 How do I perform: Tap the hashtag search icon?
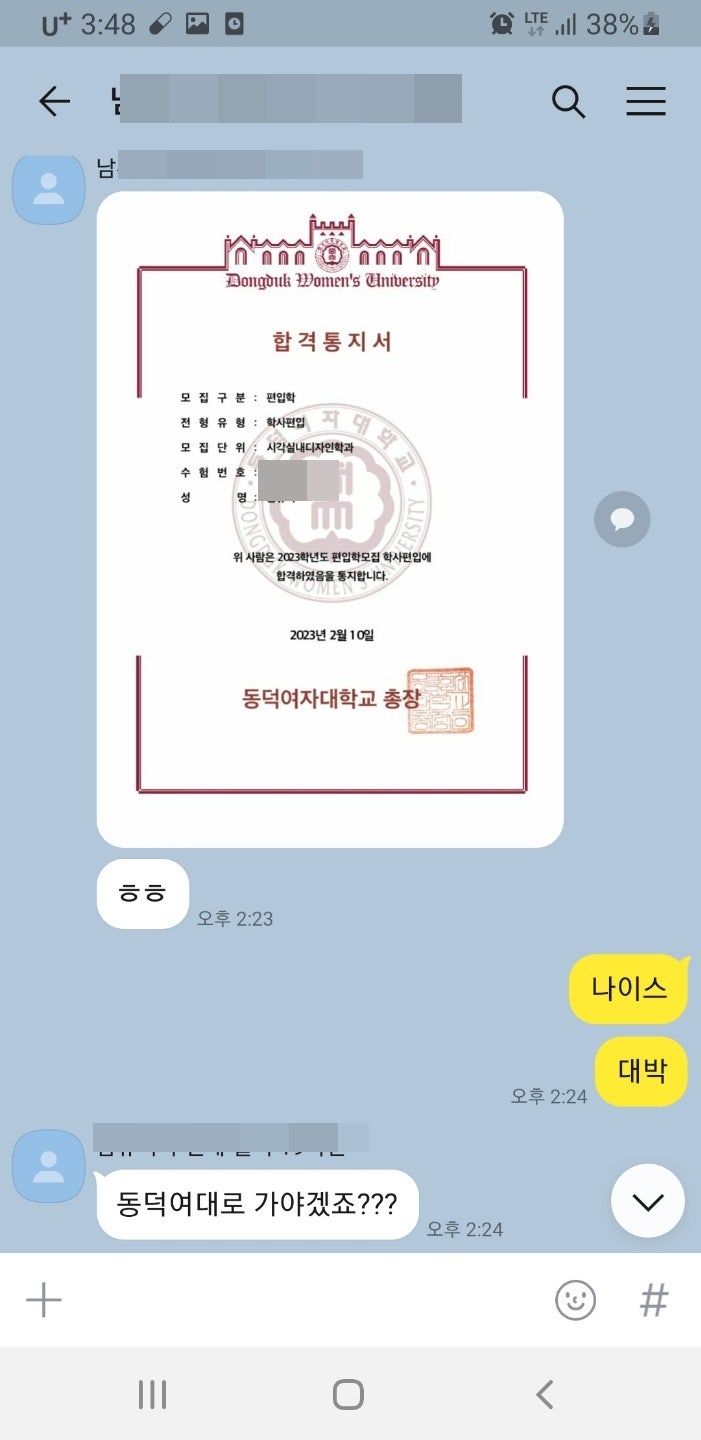tap(653, 1300)
